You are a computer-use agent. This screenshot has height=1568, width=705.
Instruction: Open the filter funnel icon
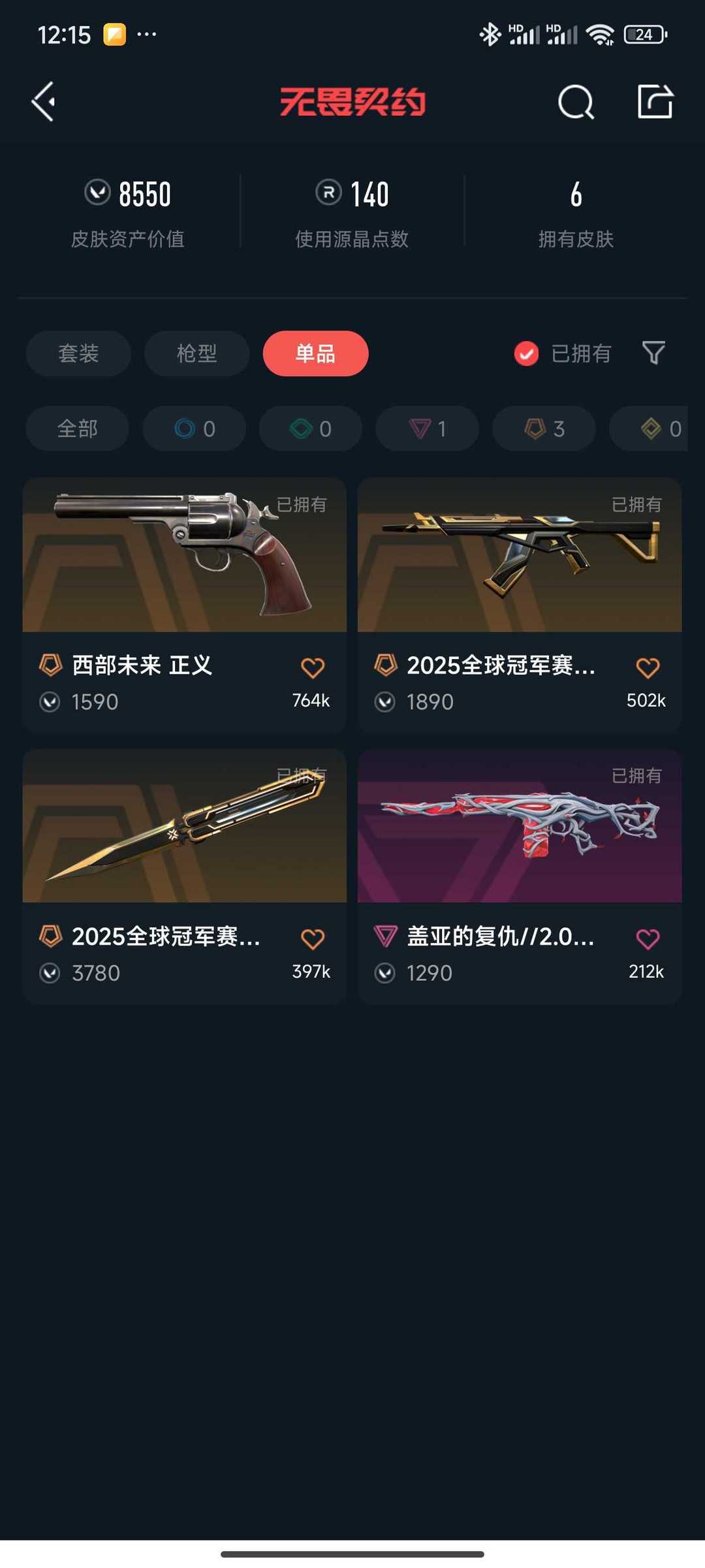point(654,353)
